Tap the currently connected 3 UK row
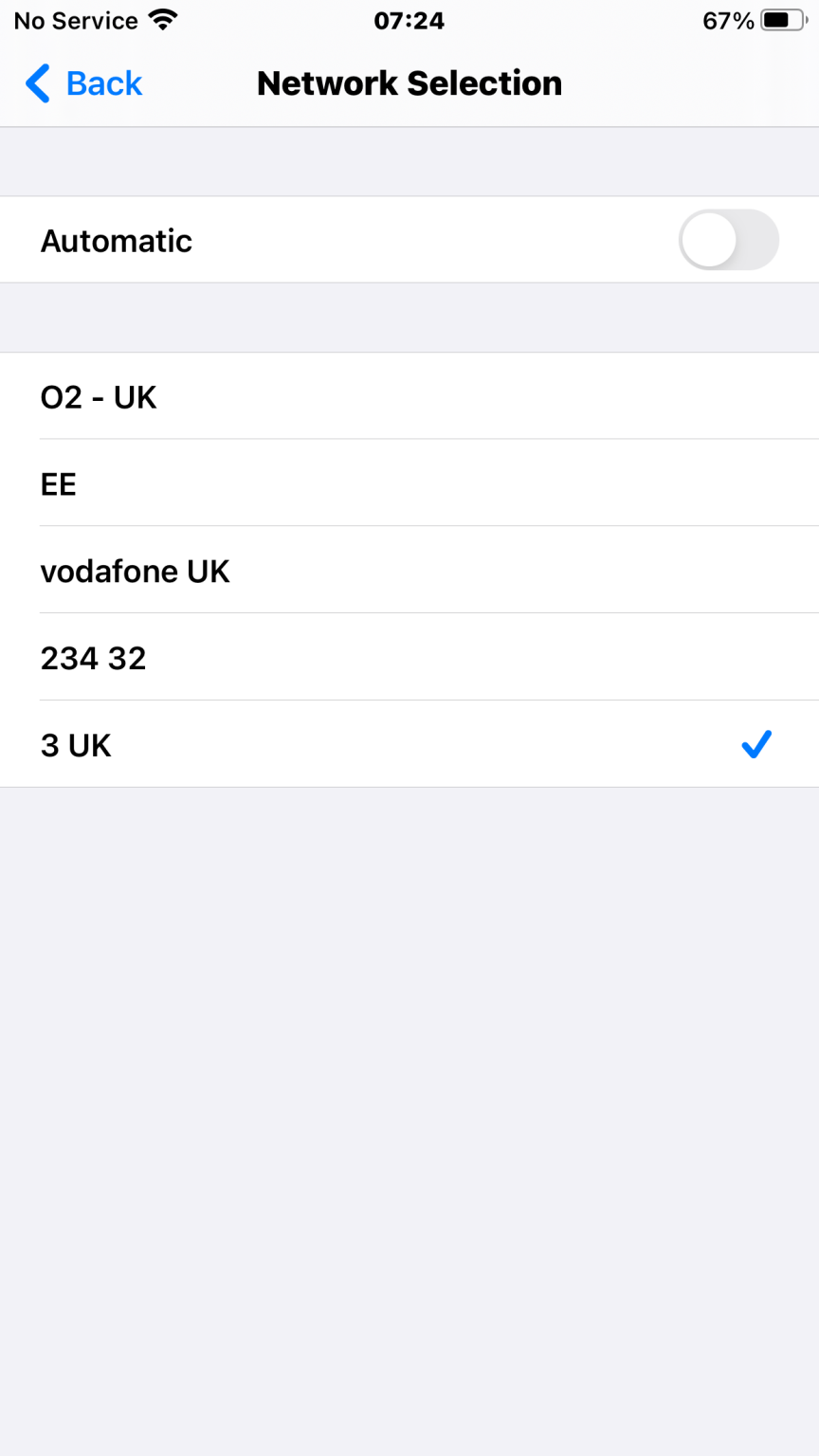Screen dimensions: 819x1456 [379, 745]
